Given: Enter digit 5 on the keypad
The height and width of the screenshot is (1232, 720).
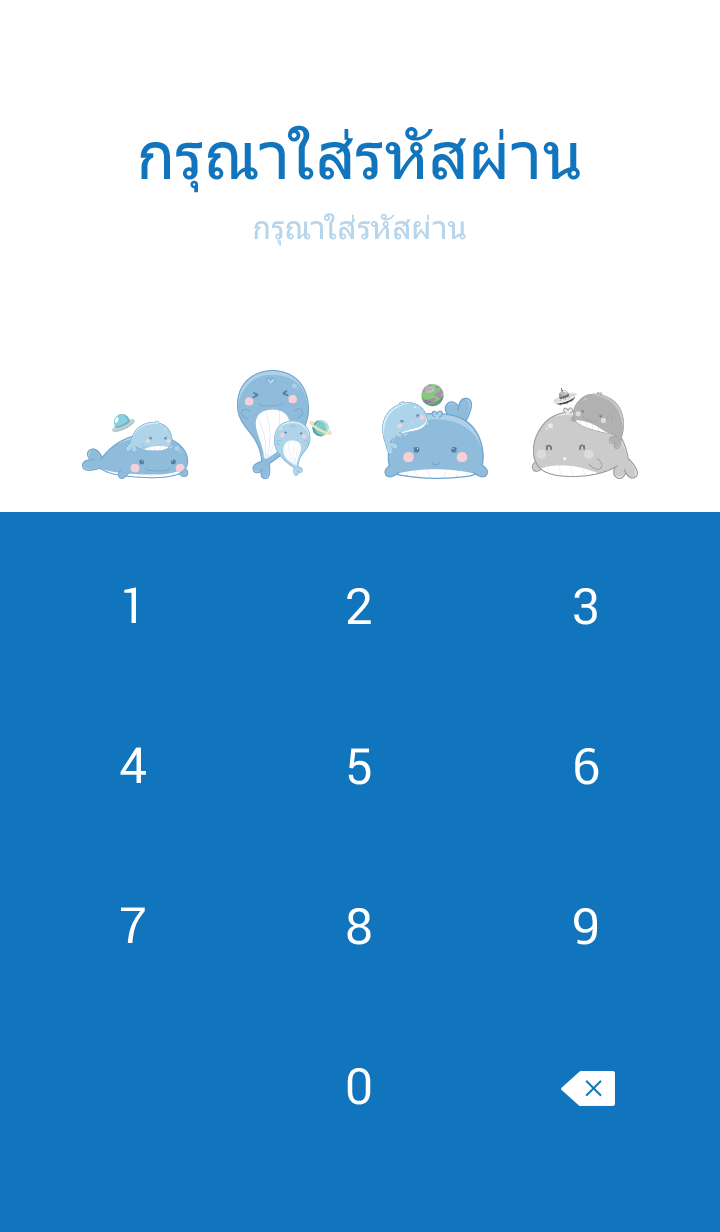Looking at the screenshot, I should [359, 767].
